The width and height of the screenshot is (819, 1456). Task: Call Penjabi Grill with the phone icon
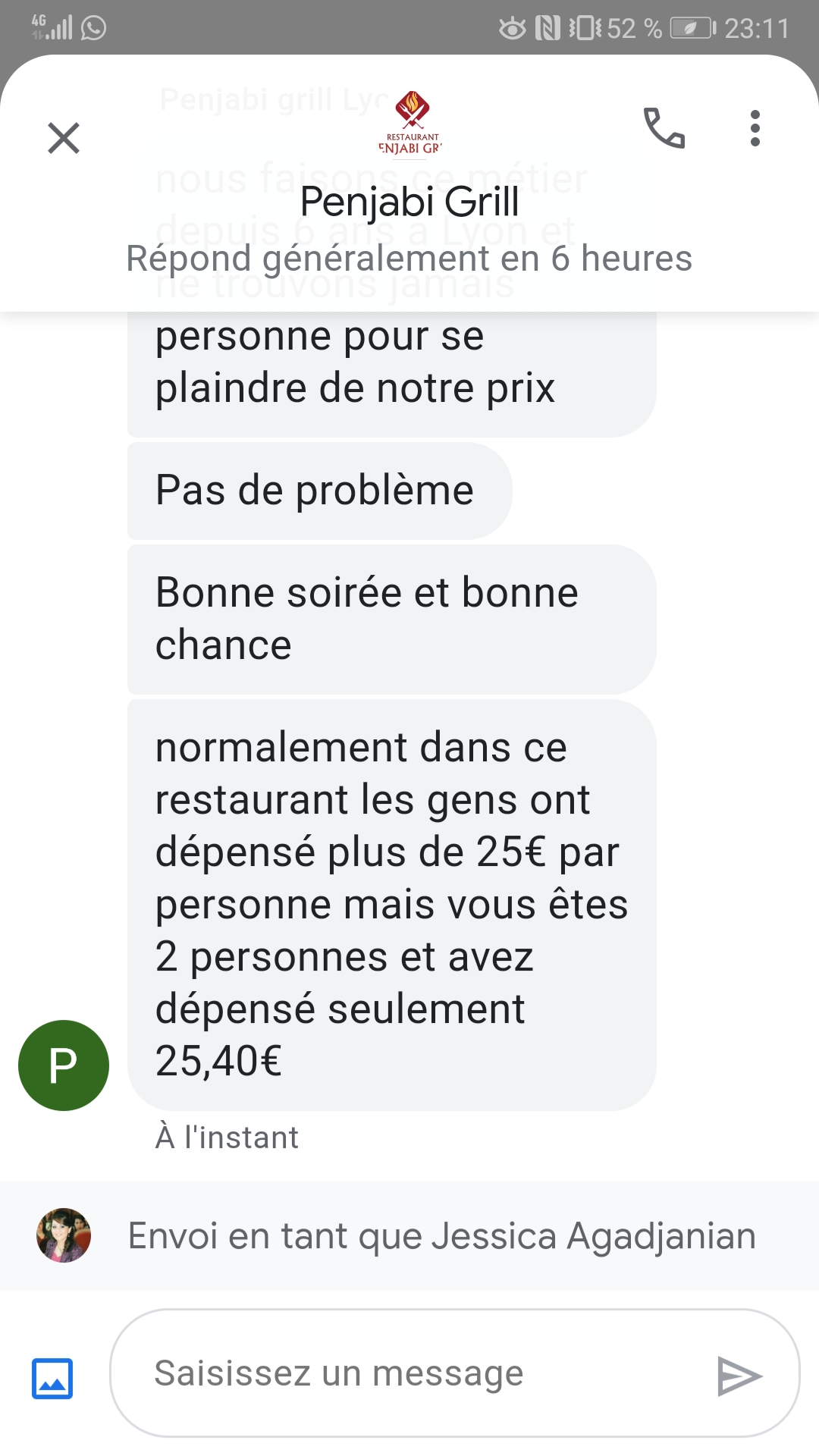[664, 127]
